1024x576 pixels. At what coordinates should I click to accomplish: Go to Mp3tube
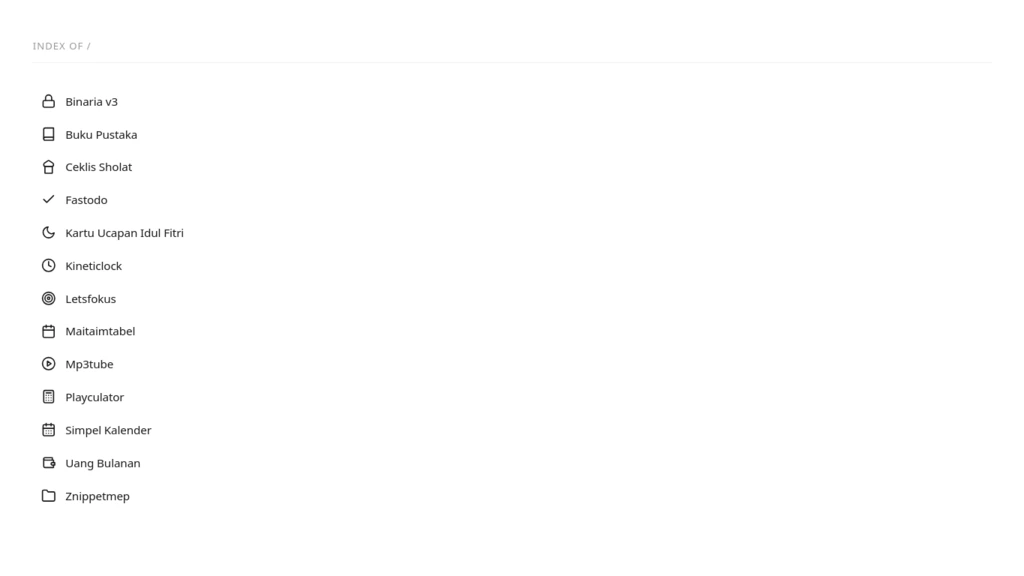coord(89,364)
